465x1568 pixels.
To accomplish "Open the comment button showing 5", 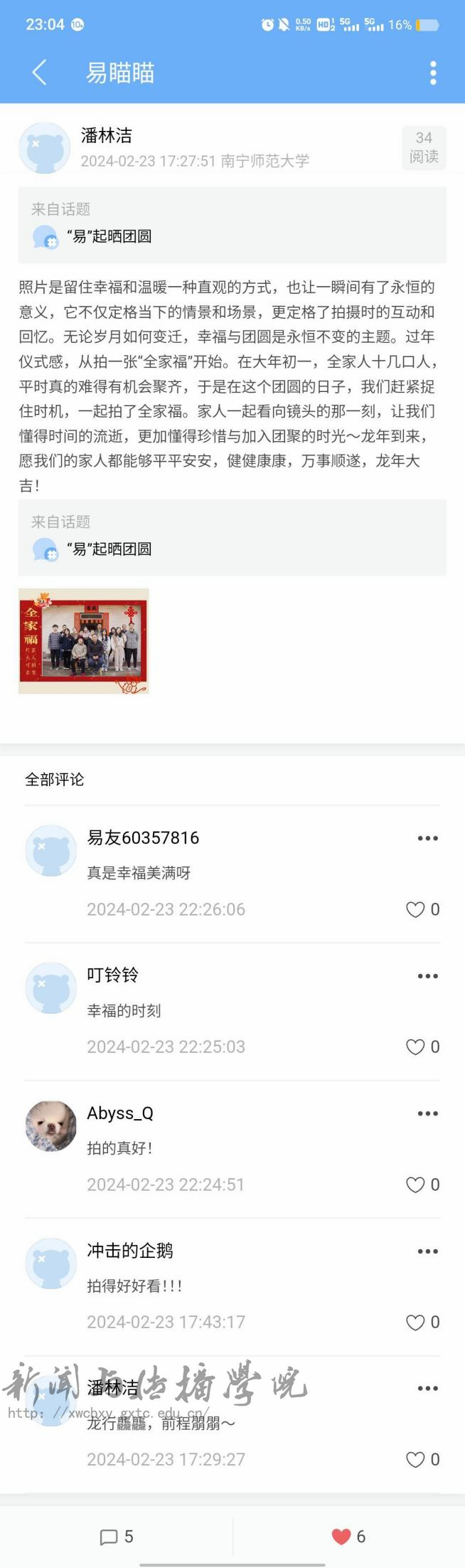I will (117, 1537).
